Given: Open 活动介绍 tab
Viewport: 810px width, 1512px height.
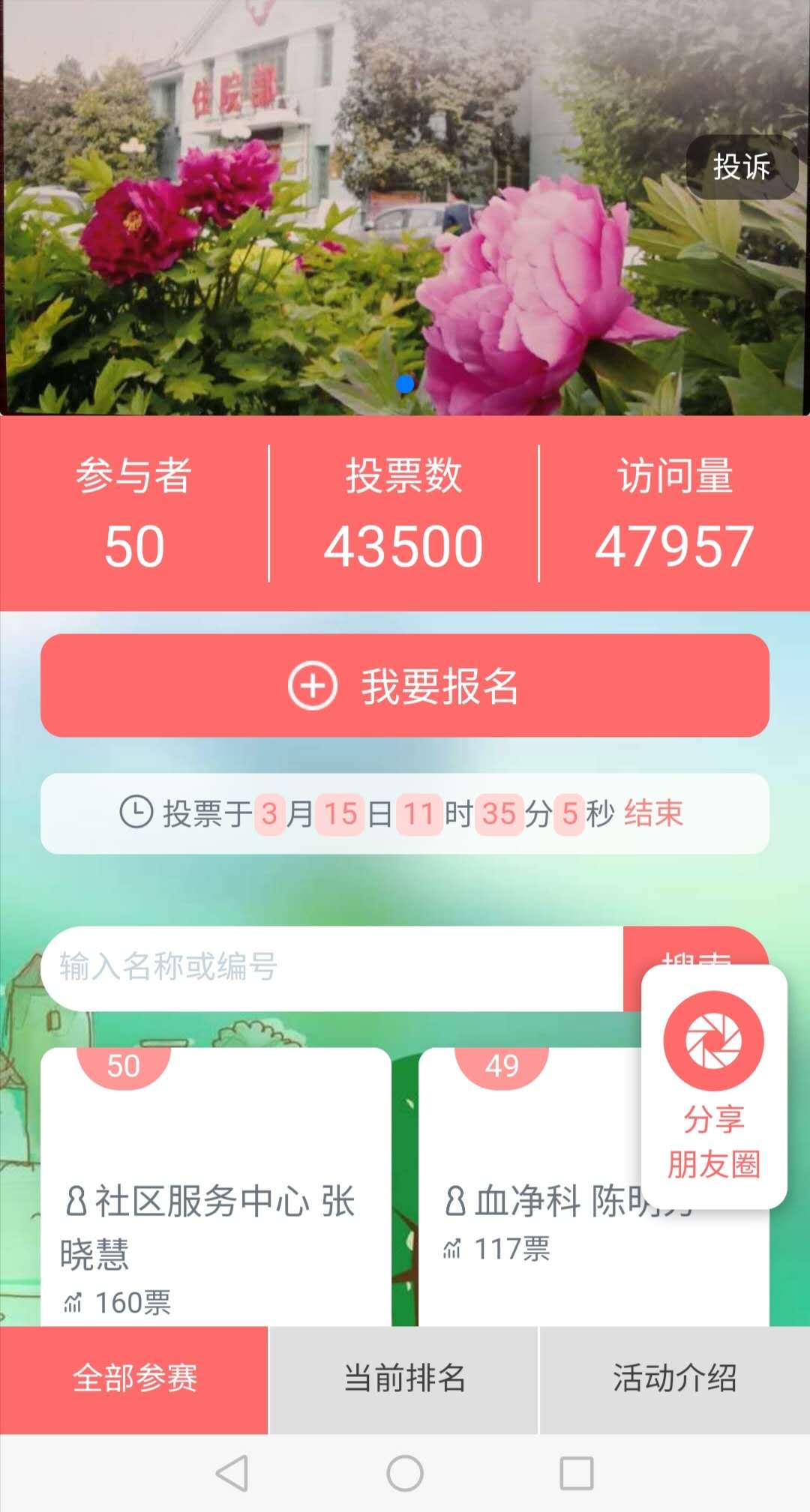Looking at the screenshot, I should pyautogui.click(x=675, y=1379).
